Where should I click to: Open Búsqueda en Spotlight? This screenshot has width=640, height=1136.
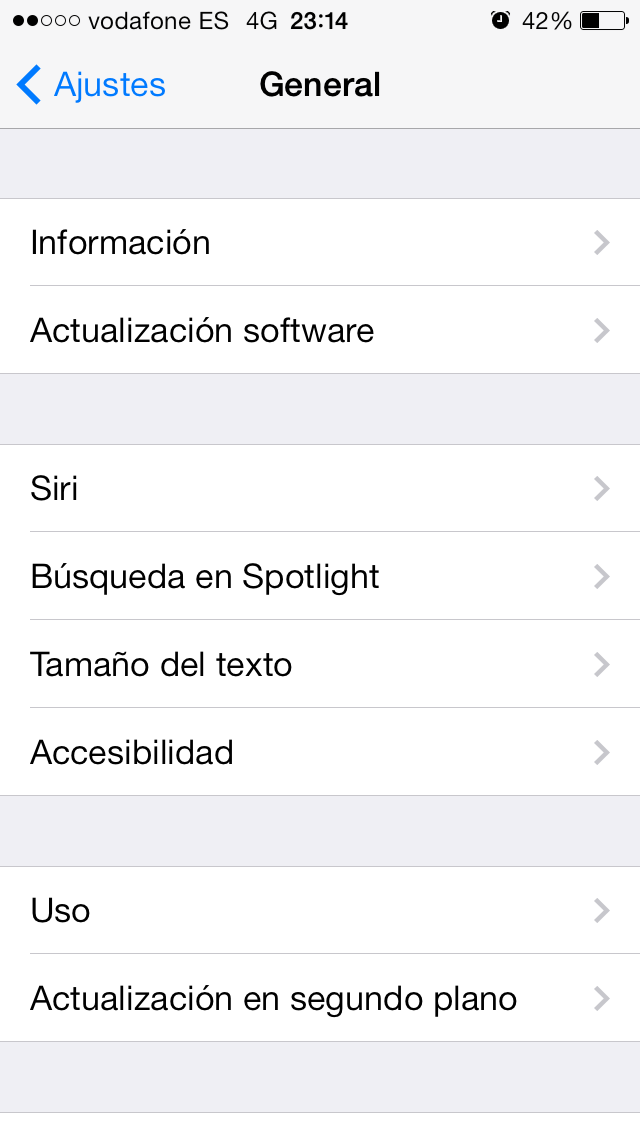coord(320,577)
